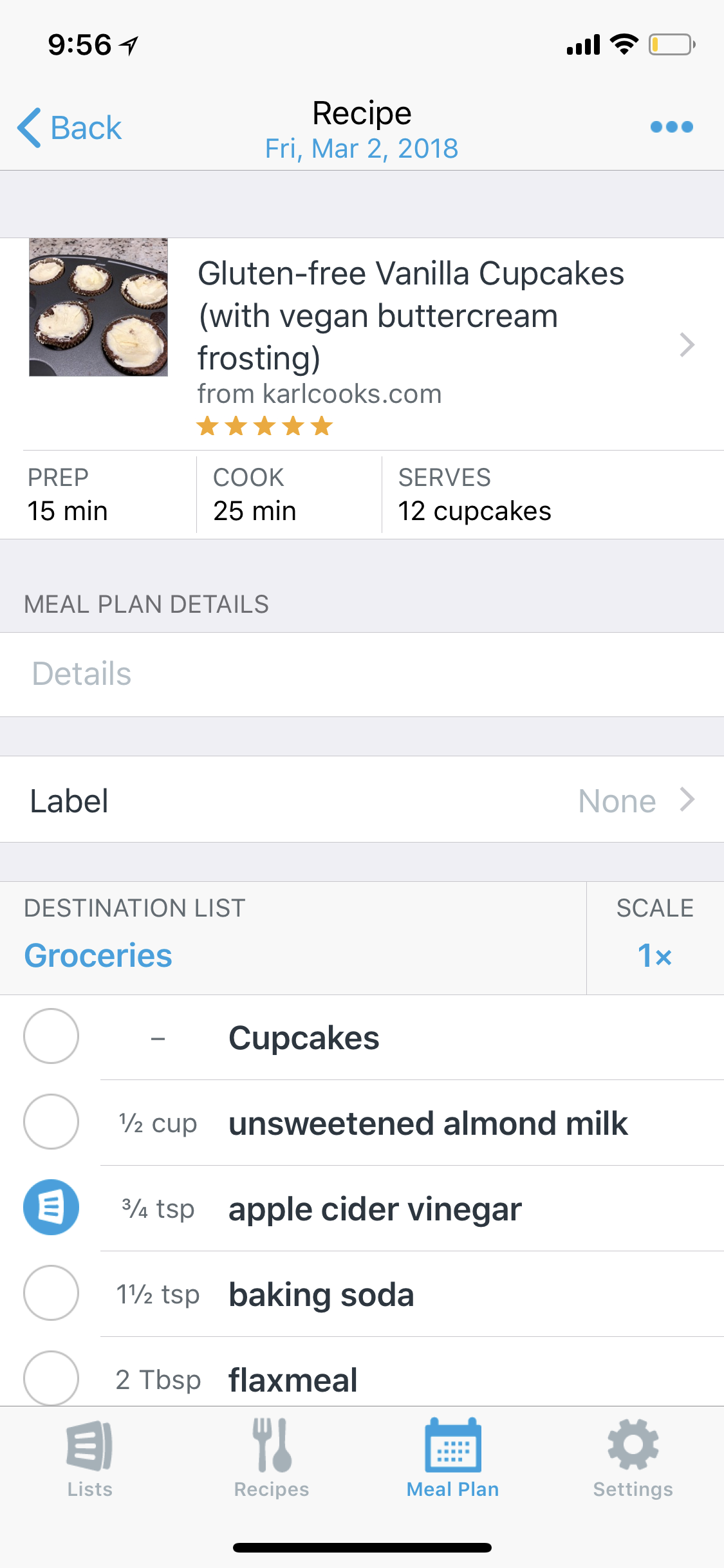724x1568 pixels.
Task: Remove apple cider vinegar from list
Action: tap(51, 1207)
